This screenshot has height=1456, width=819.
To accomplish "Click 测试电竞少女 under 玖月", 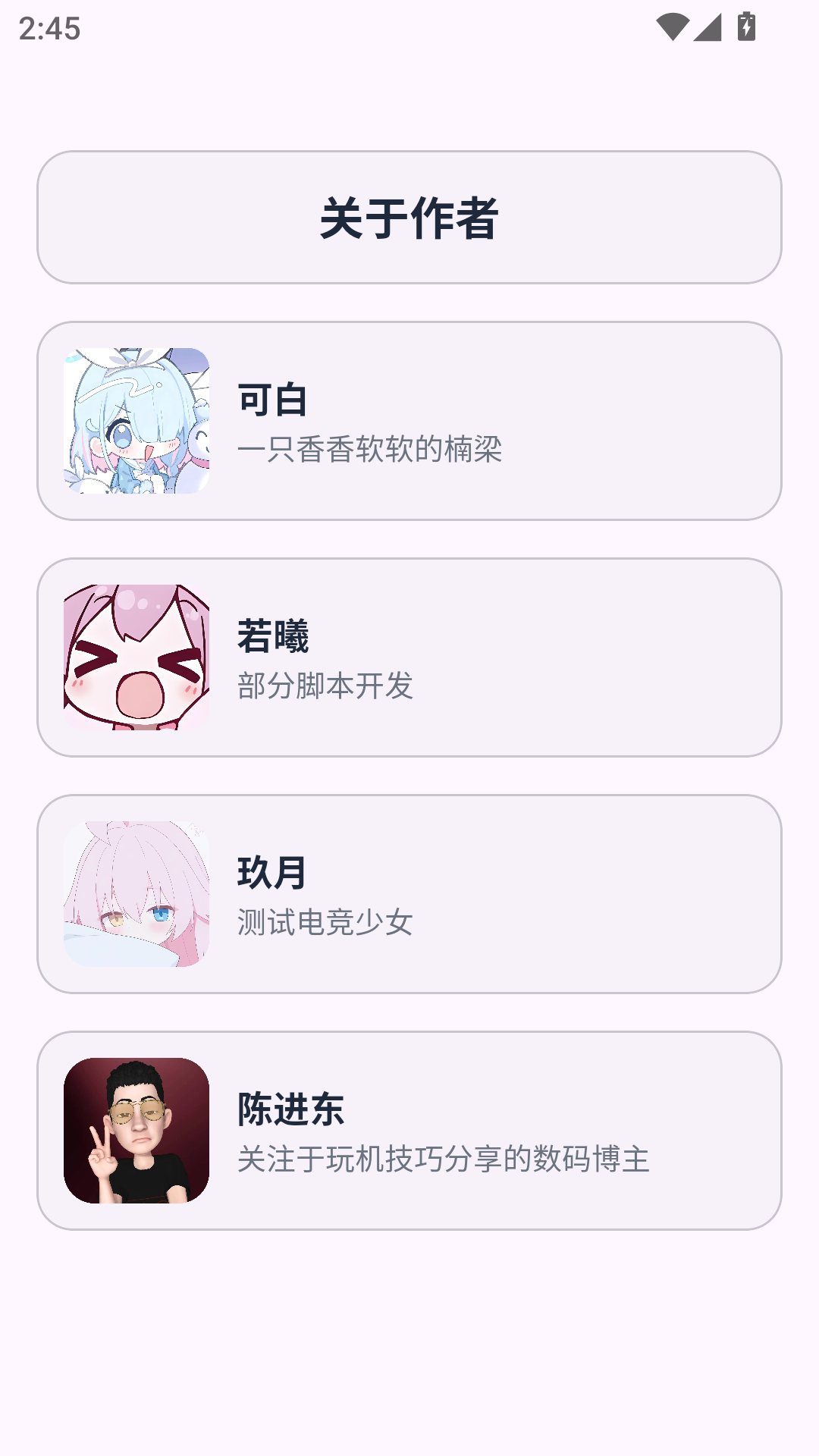I will click(326, 921).
